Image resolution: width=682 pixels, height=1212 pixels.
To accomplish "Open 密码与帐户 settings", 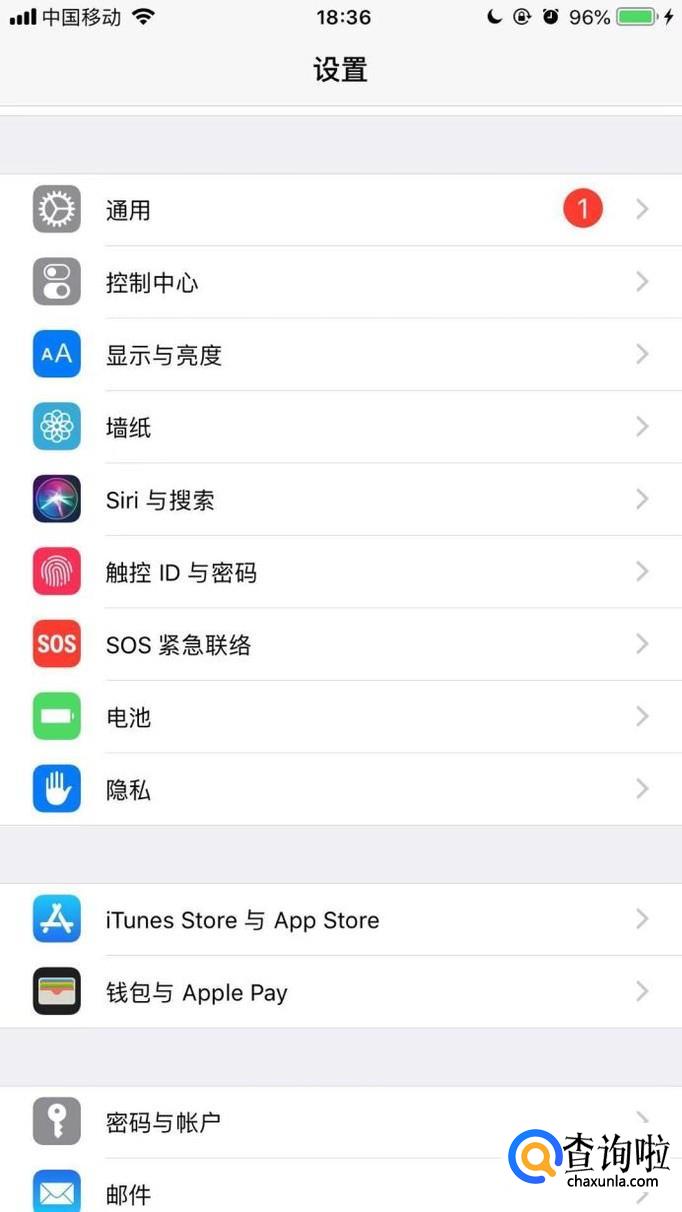I will [x=300, y=1122].
